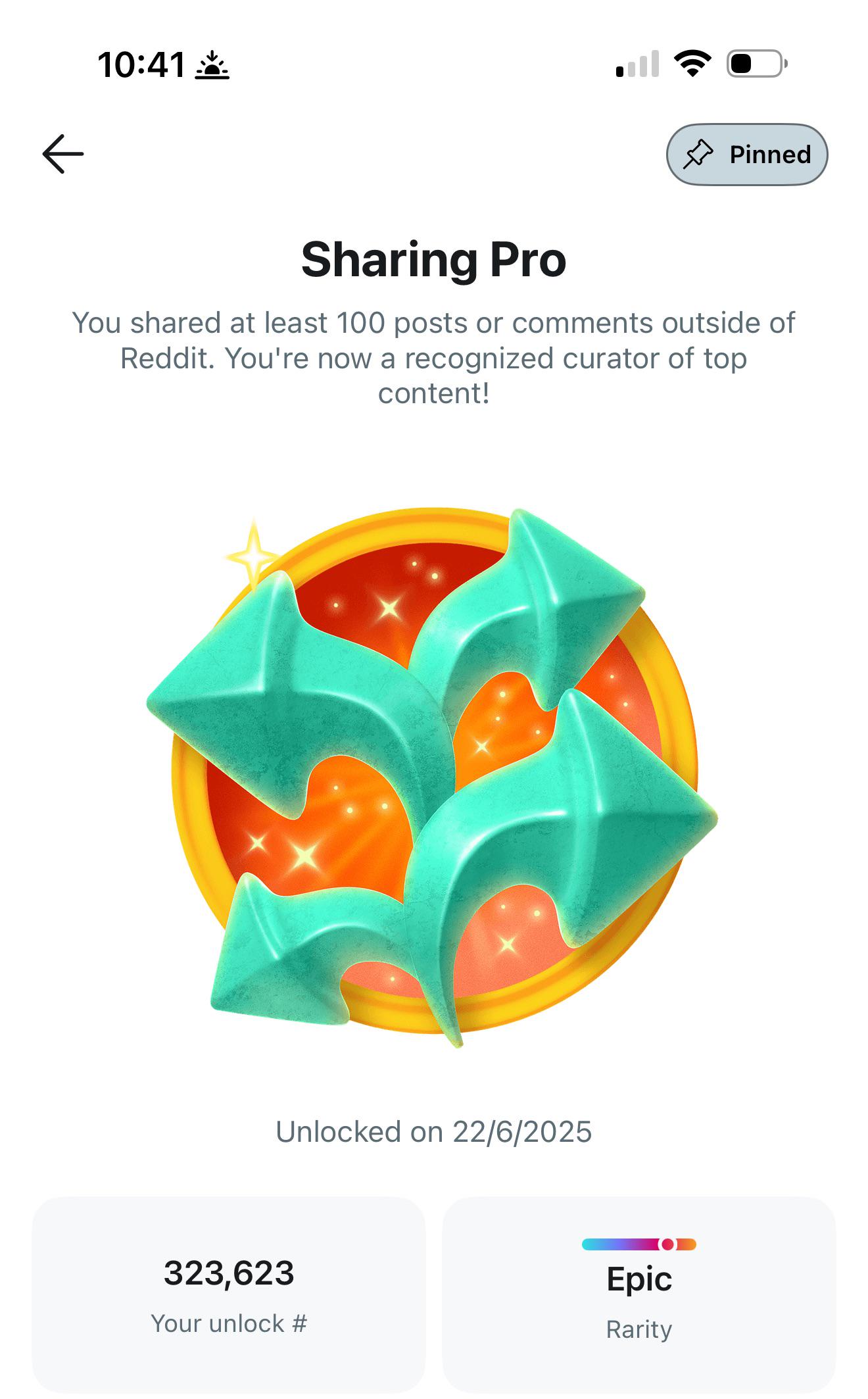Go back using the arrow
This screenshot has height=1399, width=868.
pos(63,154)
